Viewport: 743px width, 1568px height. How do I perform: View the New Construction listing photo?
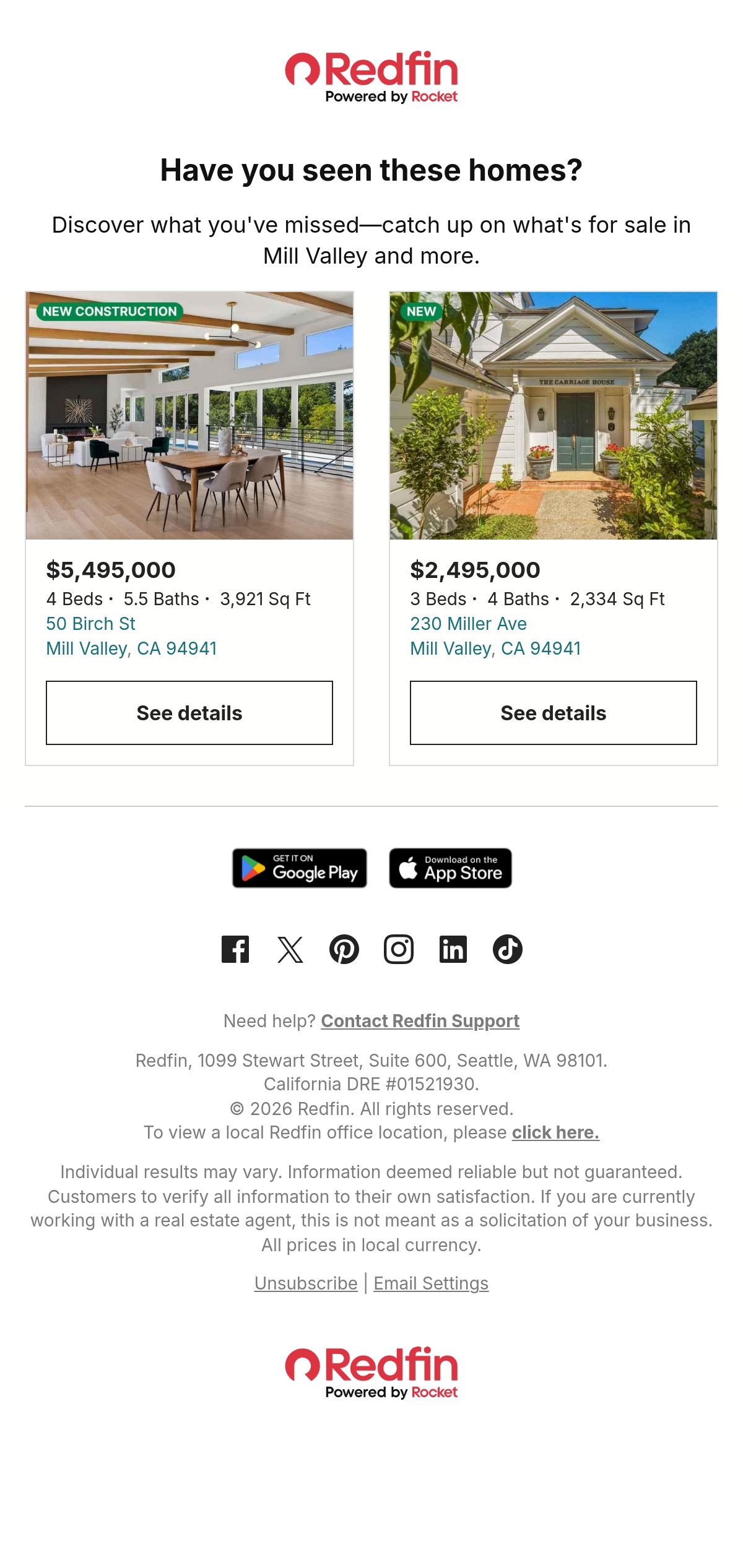pyautogui.click(x=189, y=416)
